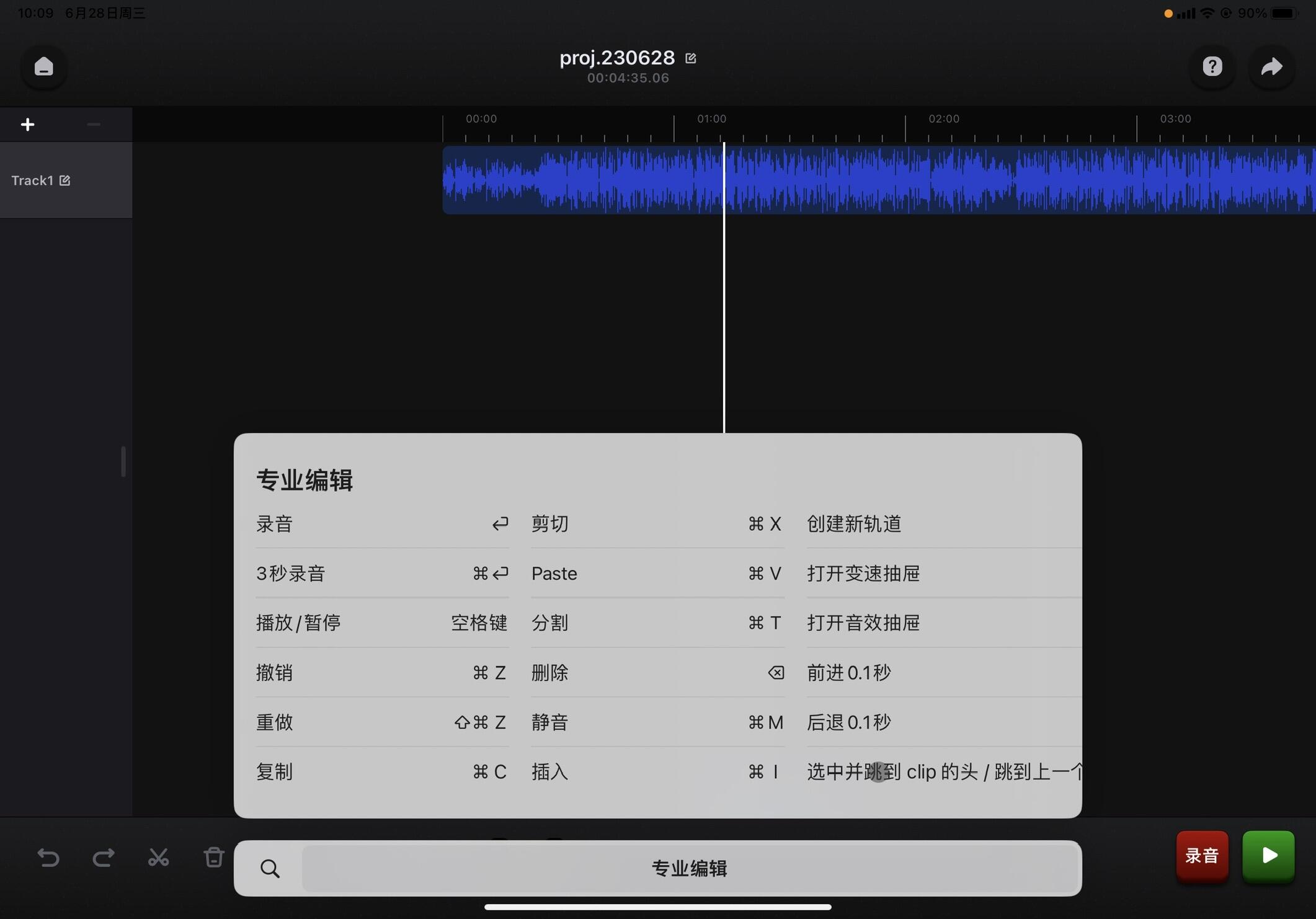The width and height of the screenshot is (1316, 919).
Task: Choose the 创建新轨道 shortcut
Action: pyautogui.click(x=930, y=524)
